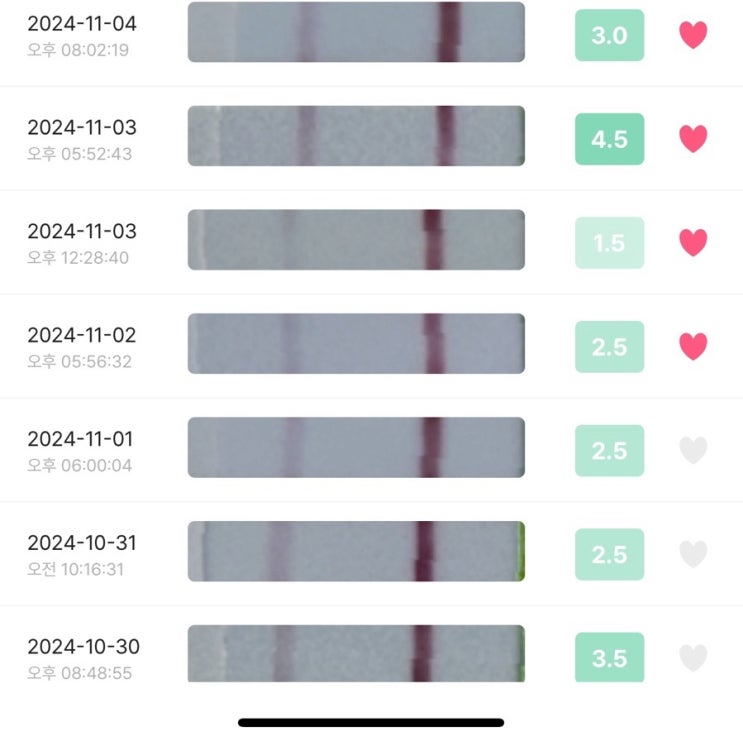Like the 2024-10-30 test record
This screenshot has width=743, height=741.
tap(693, 658)
